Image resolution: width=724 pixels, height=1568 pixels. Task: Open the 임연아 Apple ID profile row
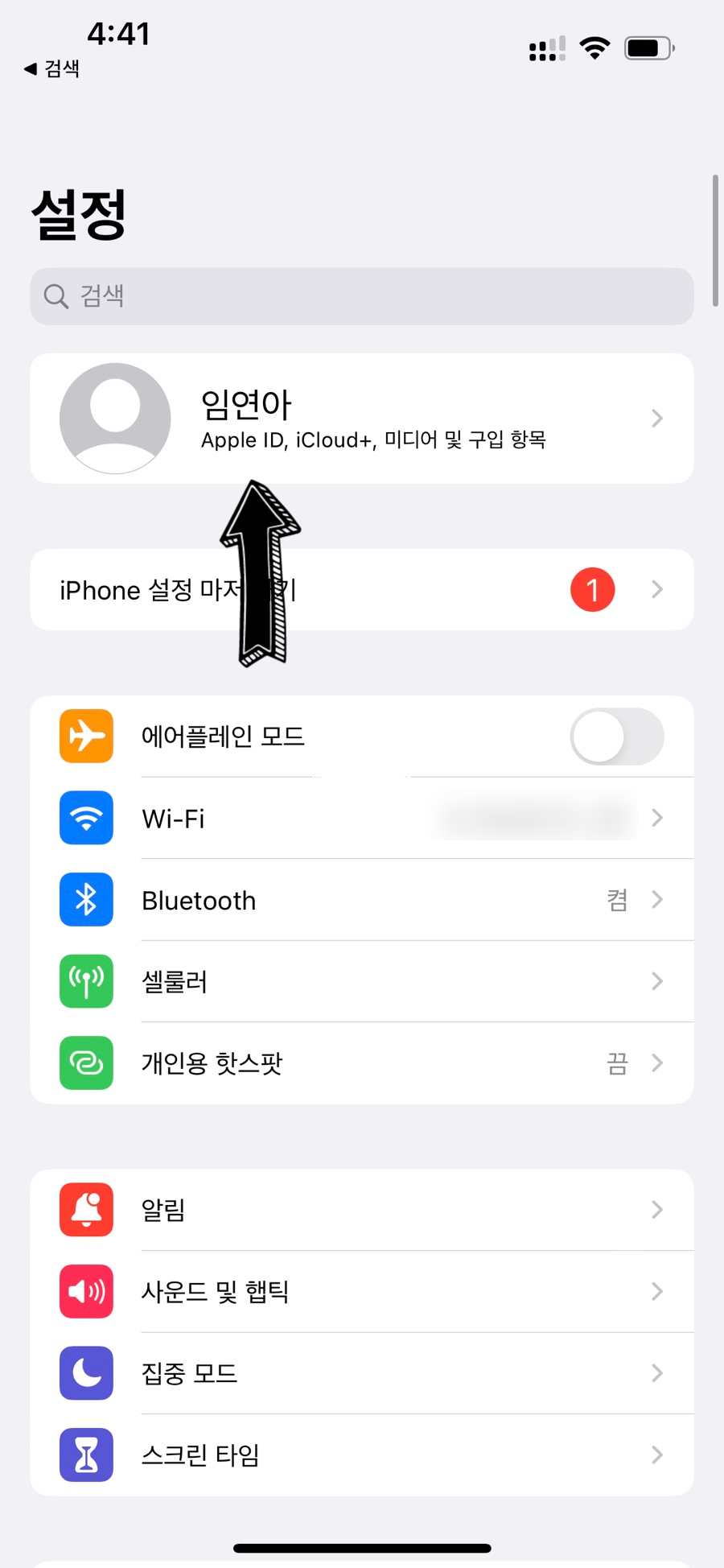tap(362, 419)
